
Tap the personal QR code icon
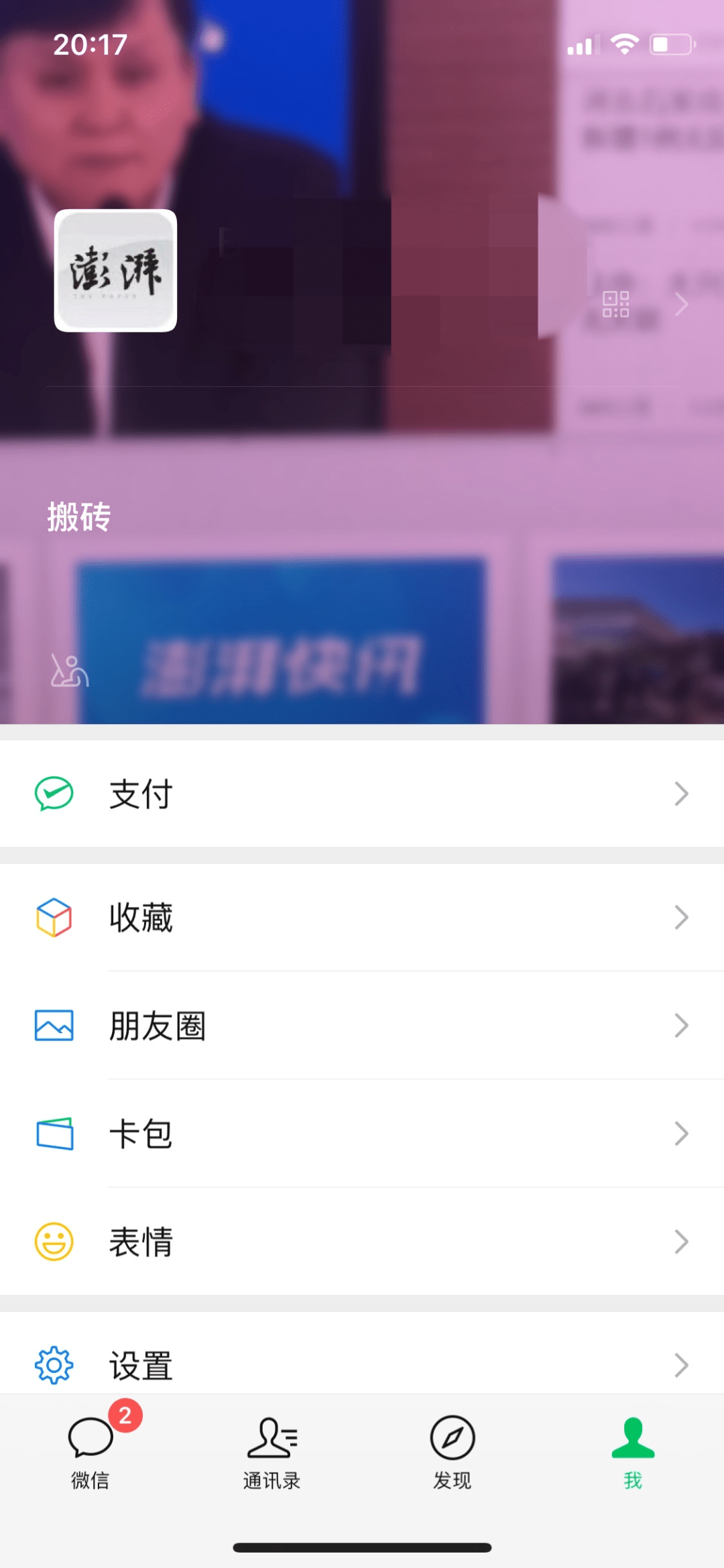point(616,303)
